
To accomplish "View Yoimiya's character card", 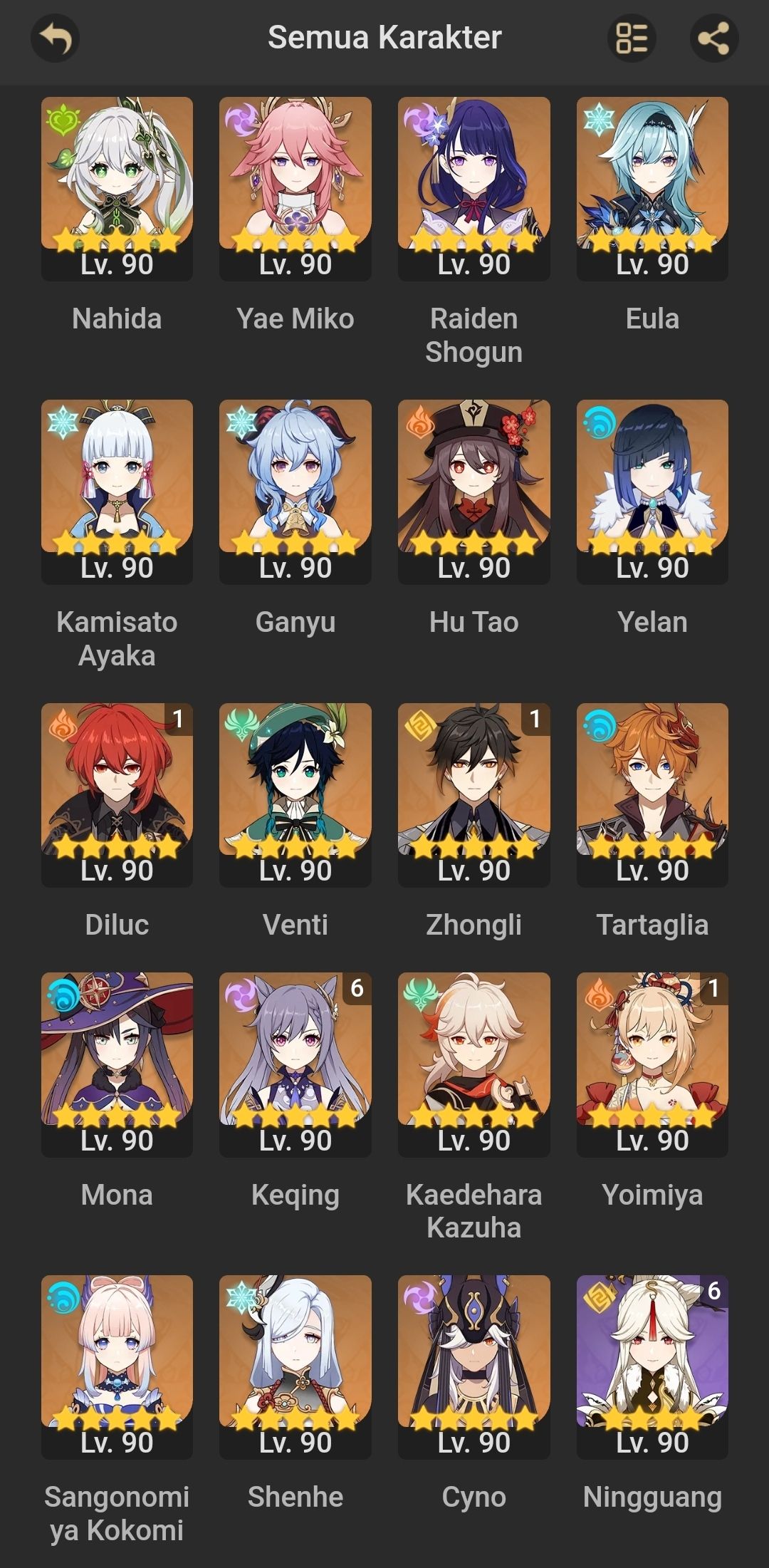I will pyautogui.click(x=652, y=1064).
